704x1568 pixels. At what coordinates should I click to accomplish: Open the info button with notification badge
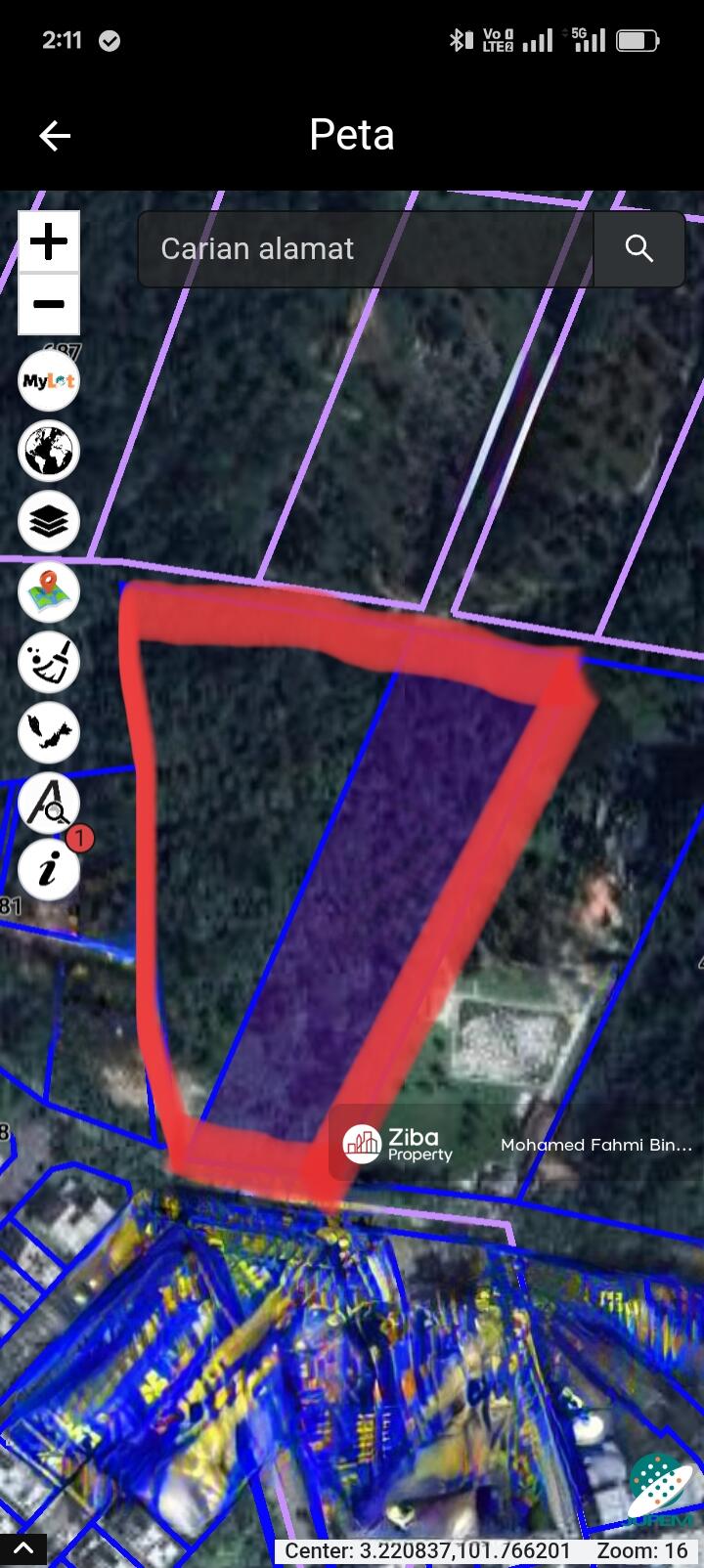coord(49,869)
